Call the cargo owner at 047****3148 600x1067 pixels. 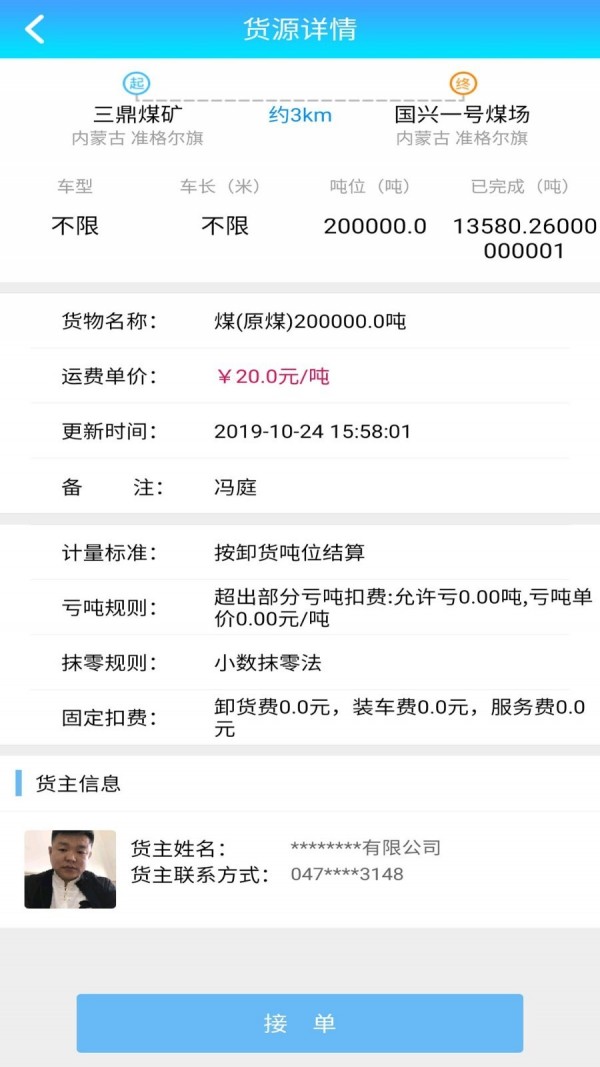347,874
